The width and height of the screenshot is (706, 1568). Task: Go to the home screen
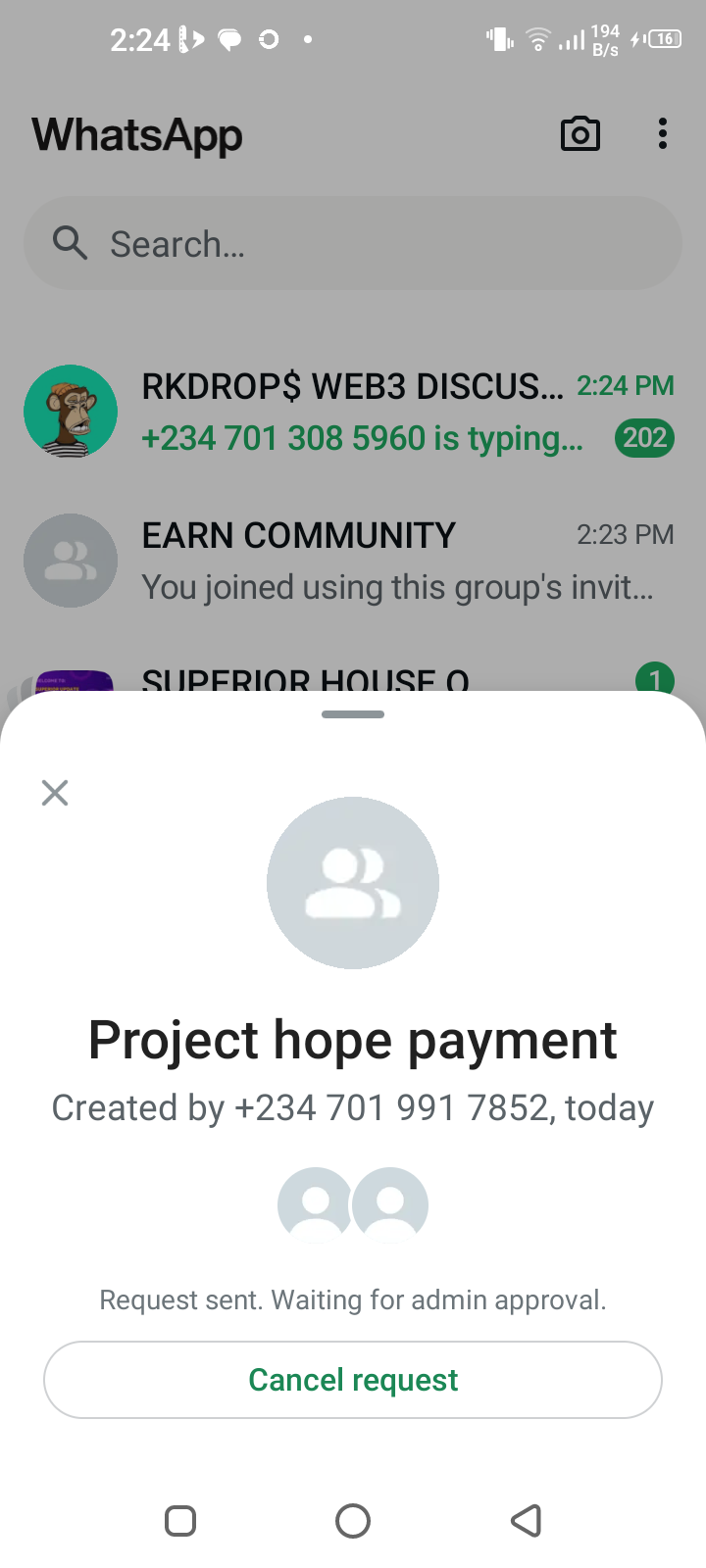[x=353, y=1521]
